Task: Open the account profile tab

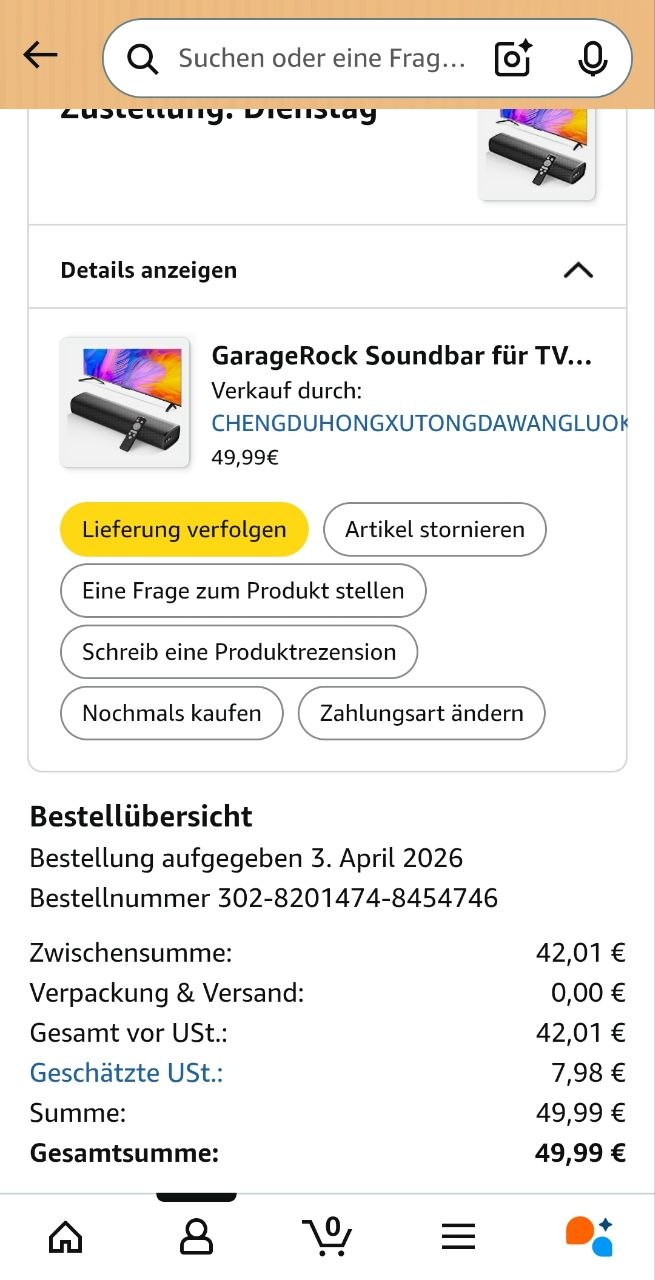Action: [196, 1237]
